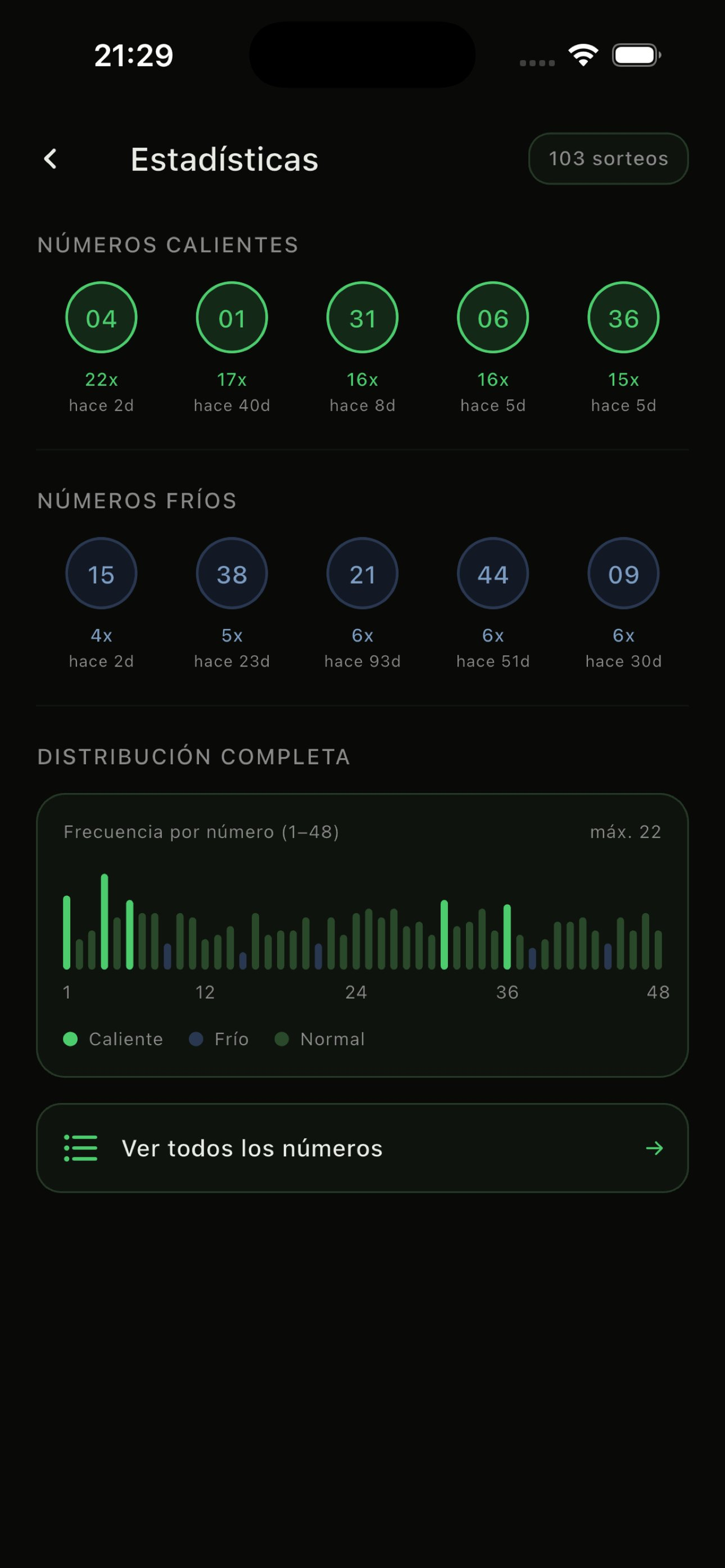Tap the back chevron to return
The image size is (725, 1568).
tap(50, 159)
